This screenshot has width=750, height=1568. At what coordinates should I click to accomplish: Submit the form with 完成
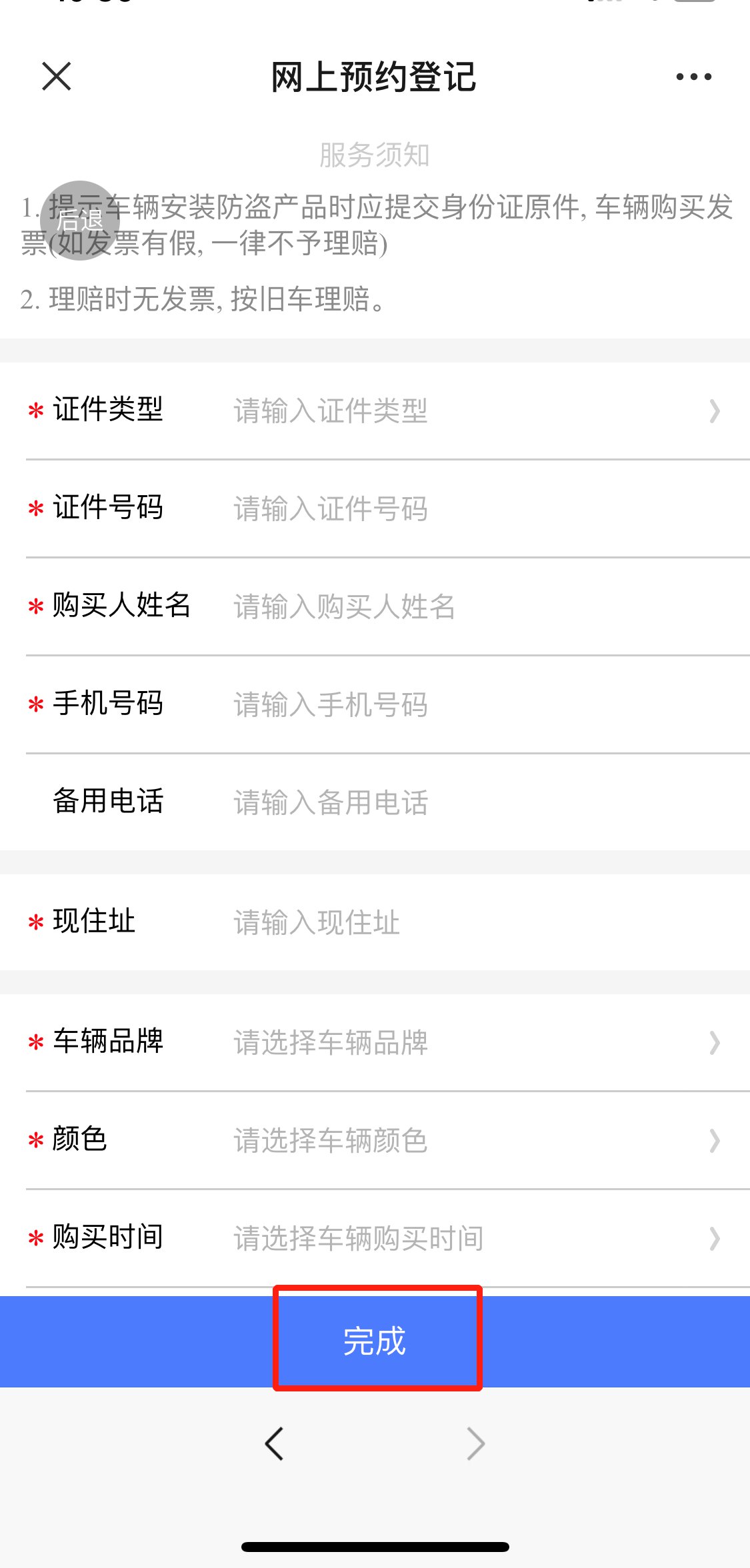tap(375, 1341)
